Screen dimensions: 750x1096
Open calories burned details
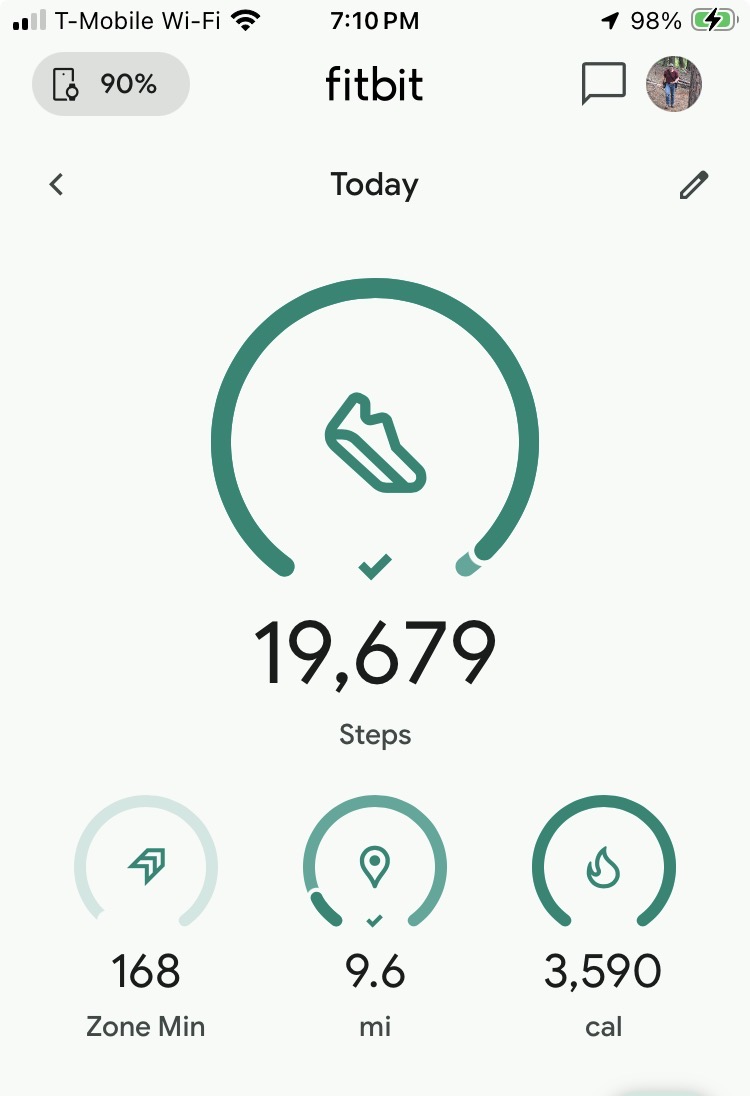pos(603,867)
